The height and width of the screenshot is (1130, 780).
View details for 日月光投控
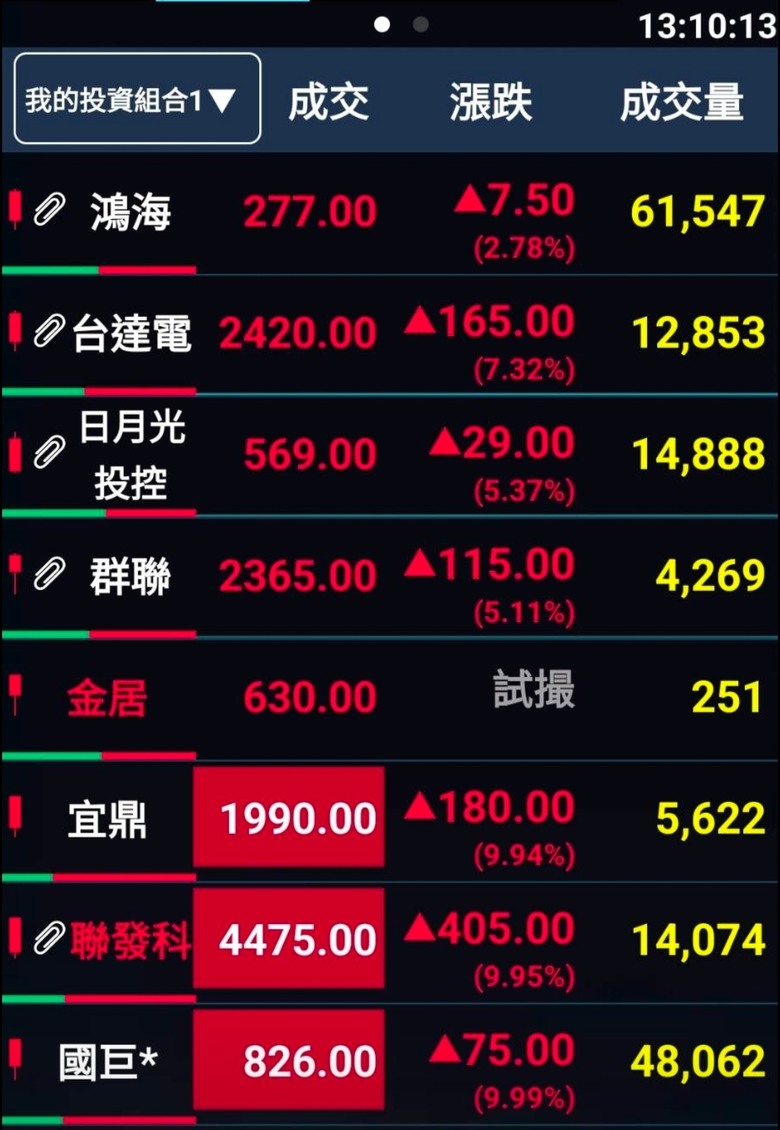(x=390, y=456)
